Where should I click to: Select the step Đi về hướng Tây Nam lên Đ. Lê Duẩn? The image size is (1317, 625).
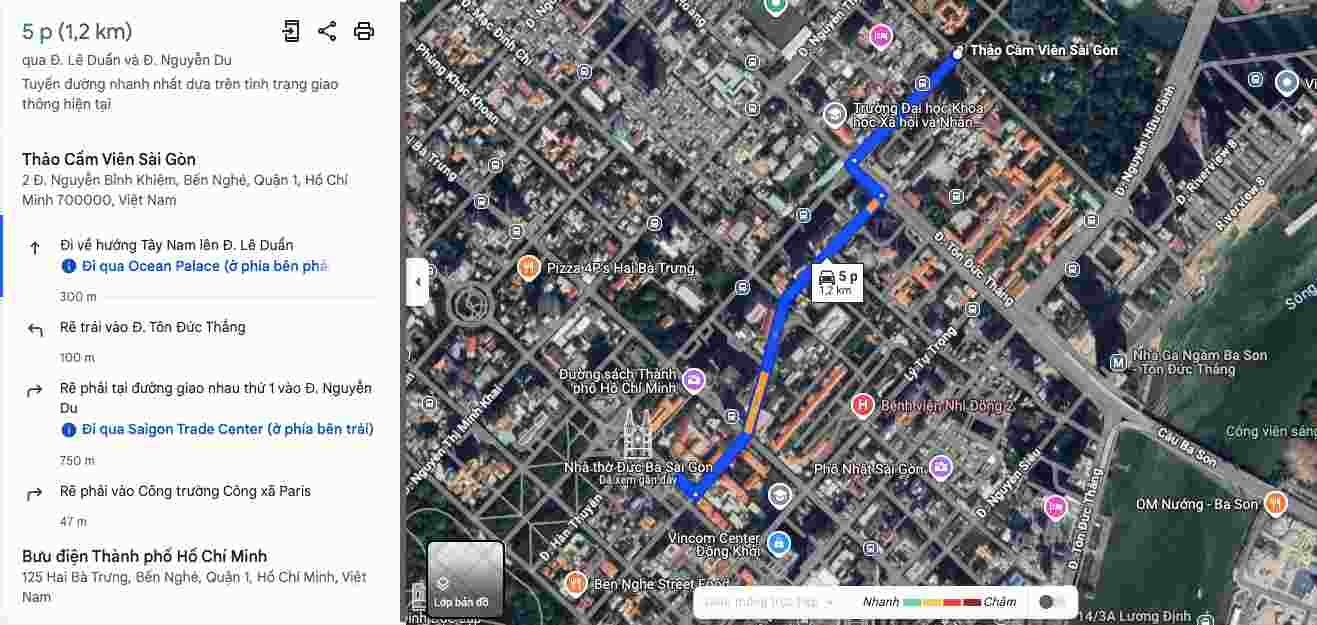pos(176,245)
